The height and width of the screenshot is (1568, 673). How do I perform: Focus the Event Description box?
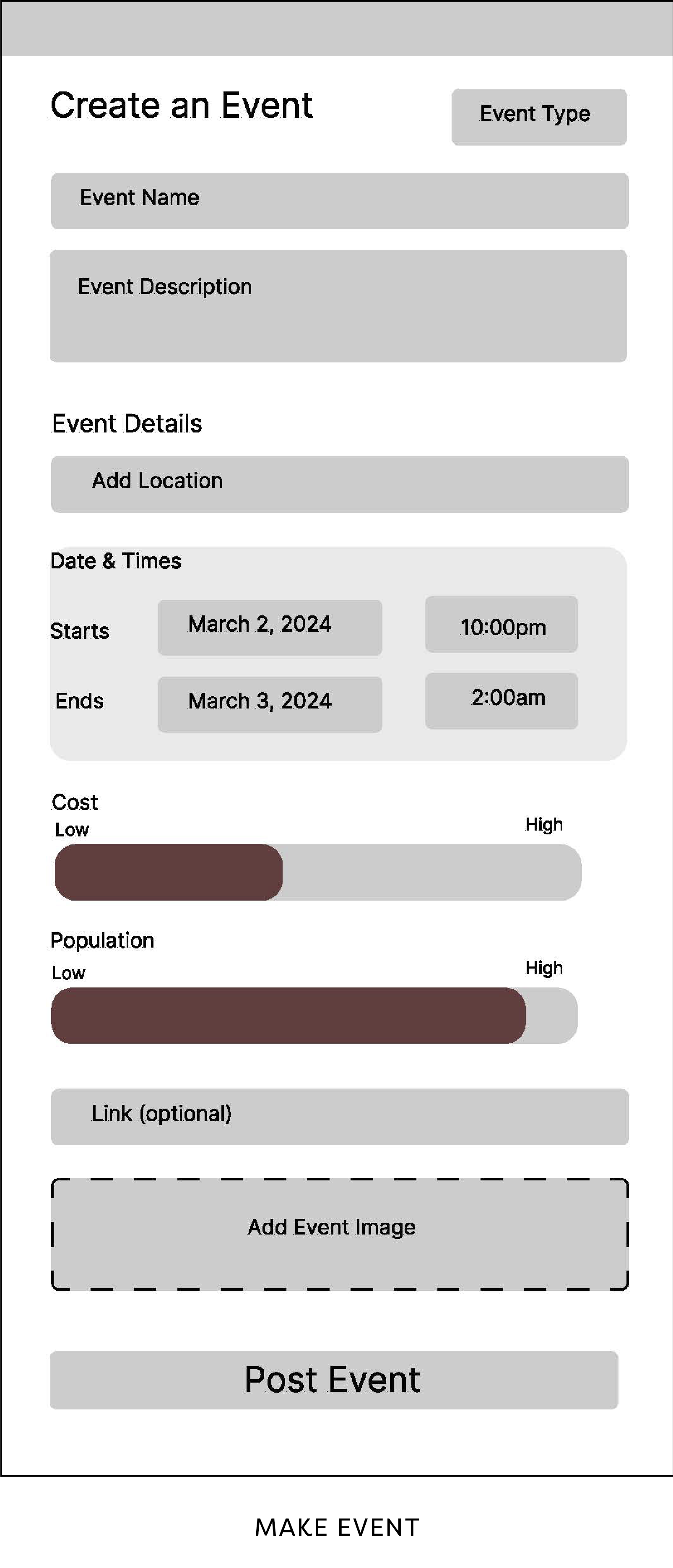pyautogui.click(x=338, y=305)
